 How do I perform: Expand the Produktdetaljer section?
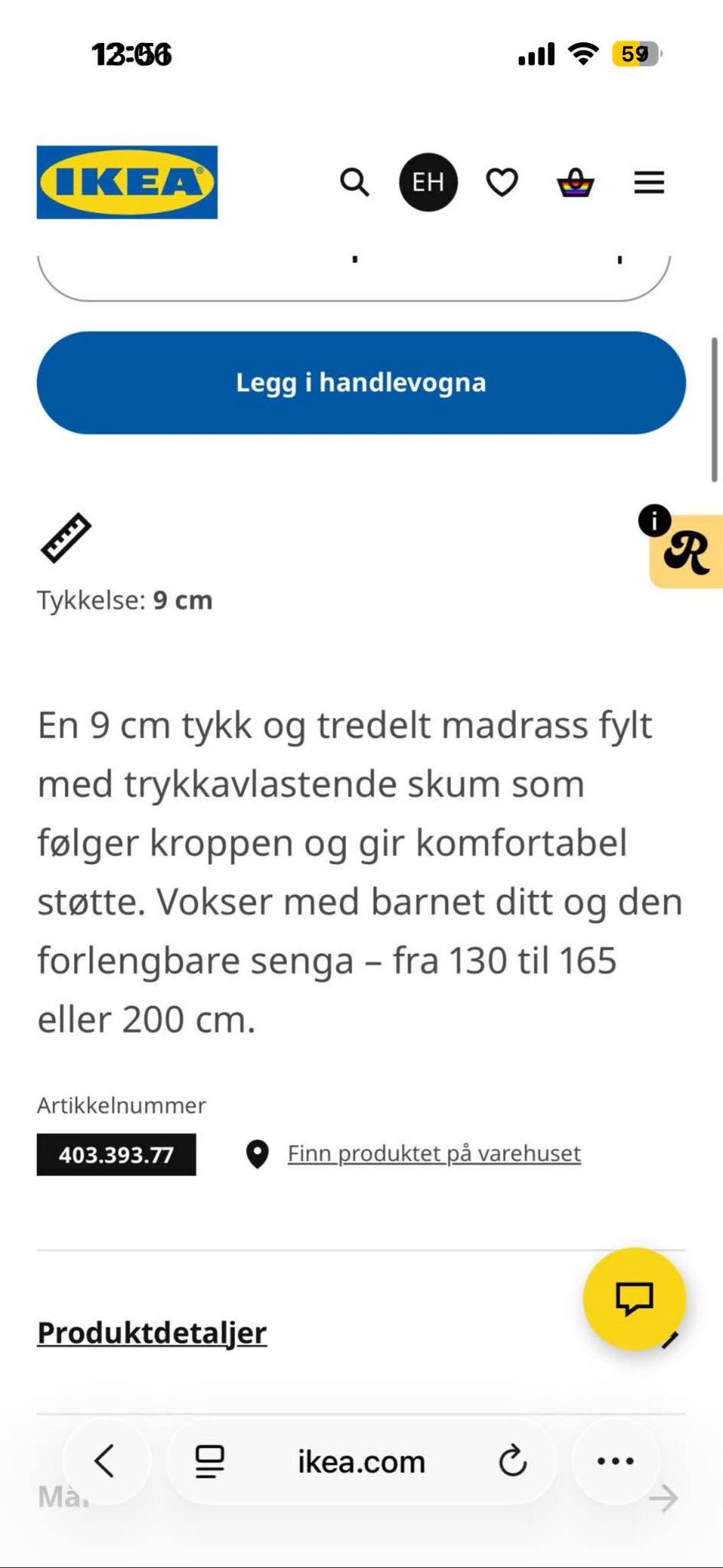(x=151, y=1331)
